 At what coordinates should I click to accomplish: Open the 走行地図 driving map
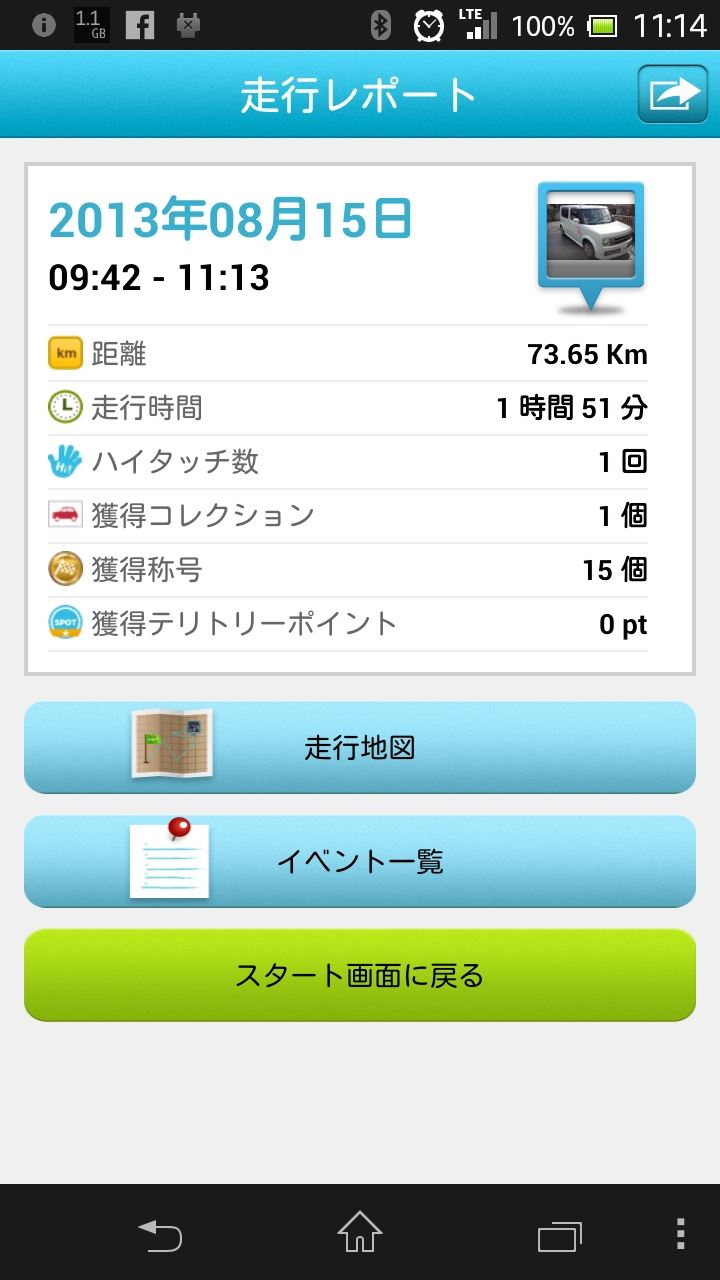click(360, 747)
